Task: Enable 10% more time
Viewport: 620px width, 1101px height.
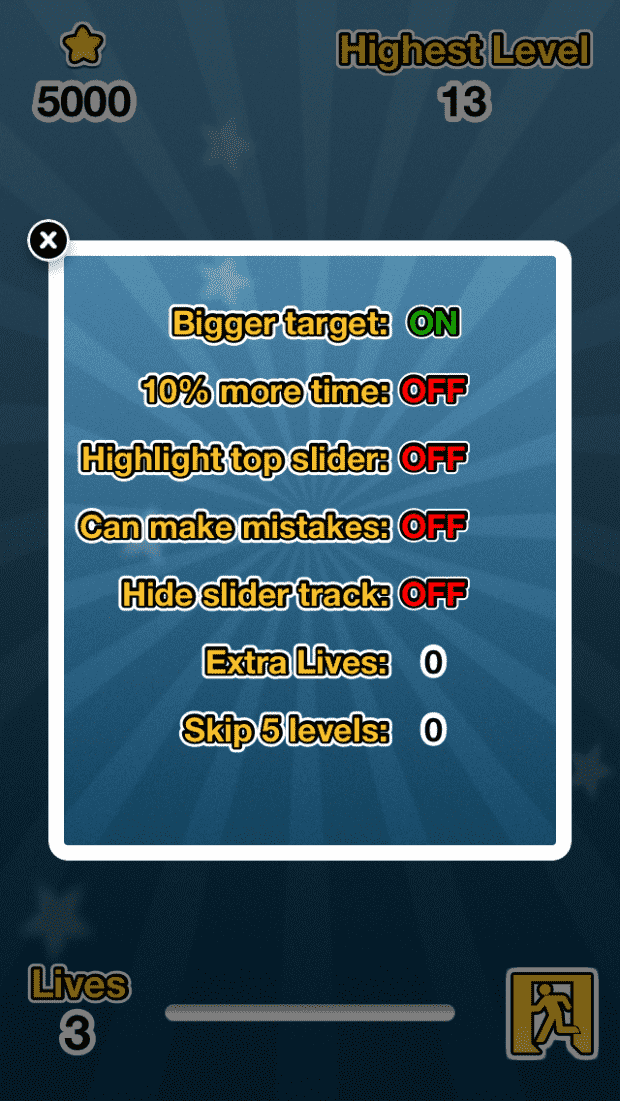Action: coord(433,391)
